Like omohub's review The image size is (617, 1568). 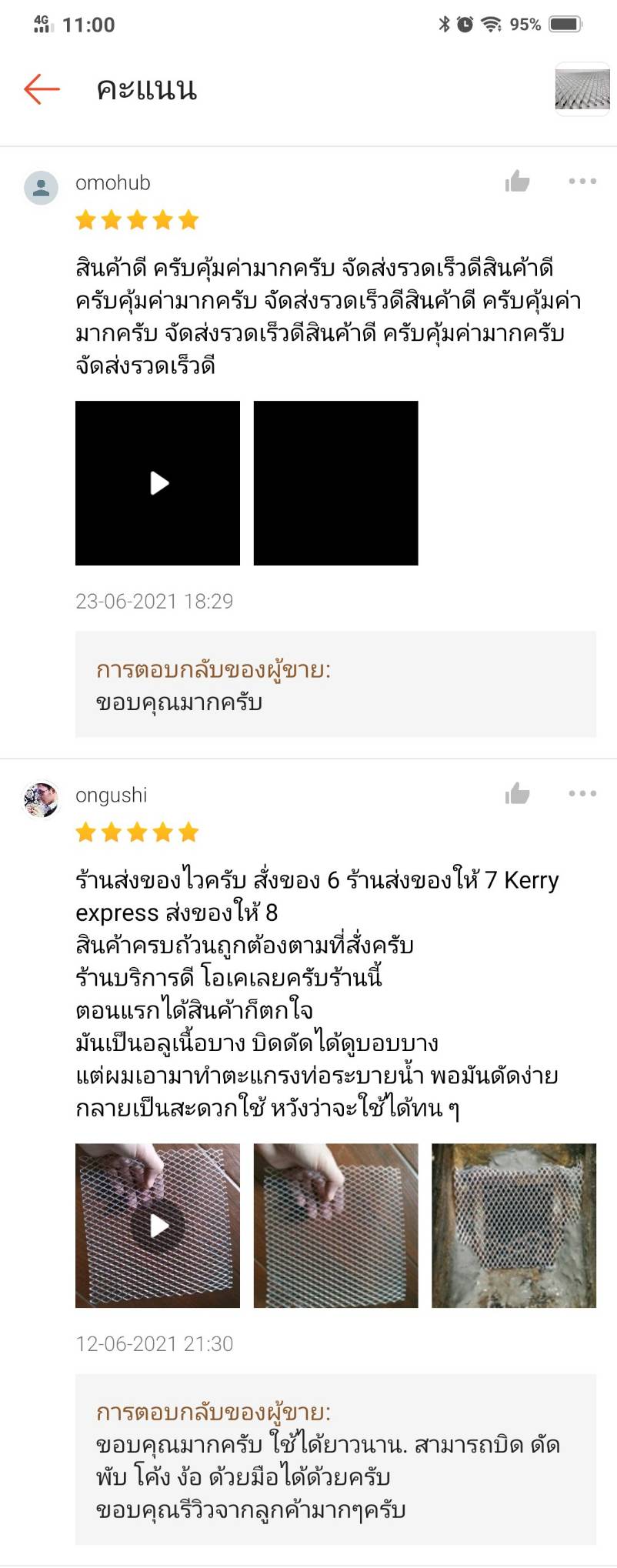pyautogui.click(x=518, y=182)
